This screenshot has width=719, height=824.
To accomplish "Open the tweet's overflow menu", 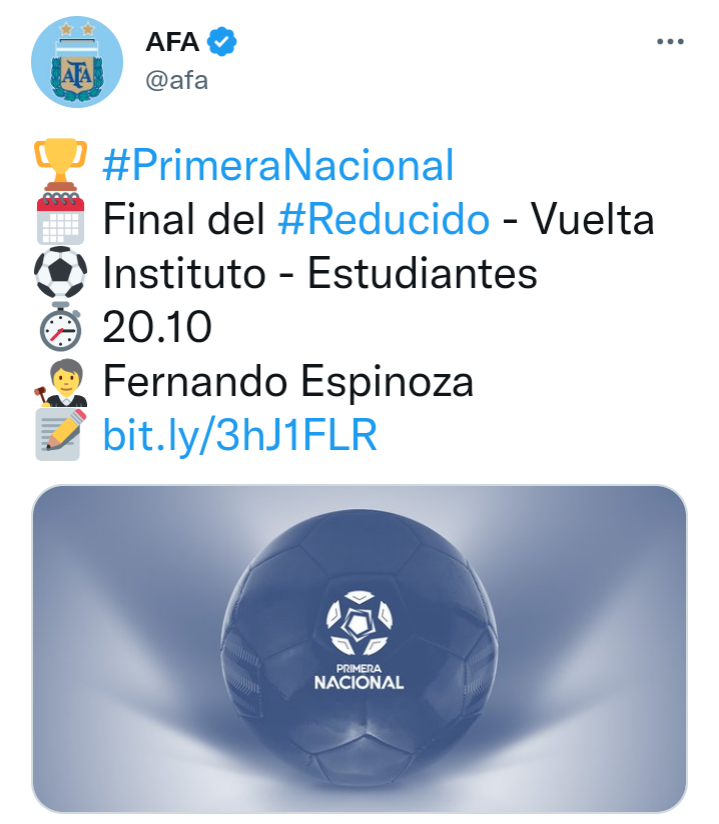I will coord(668,43).
